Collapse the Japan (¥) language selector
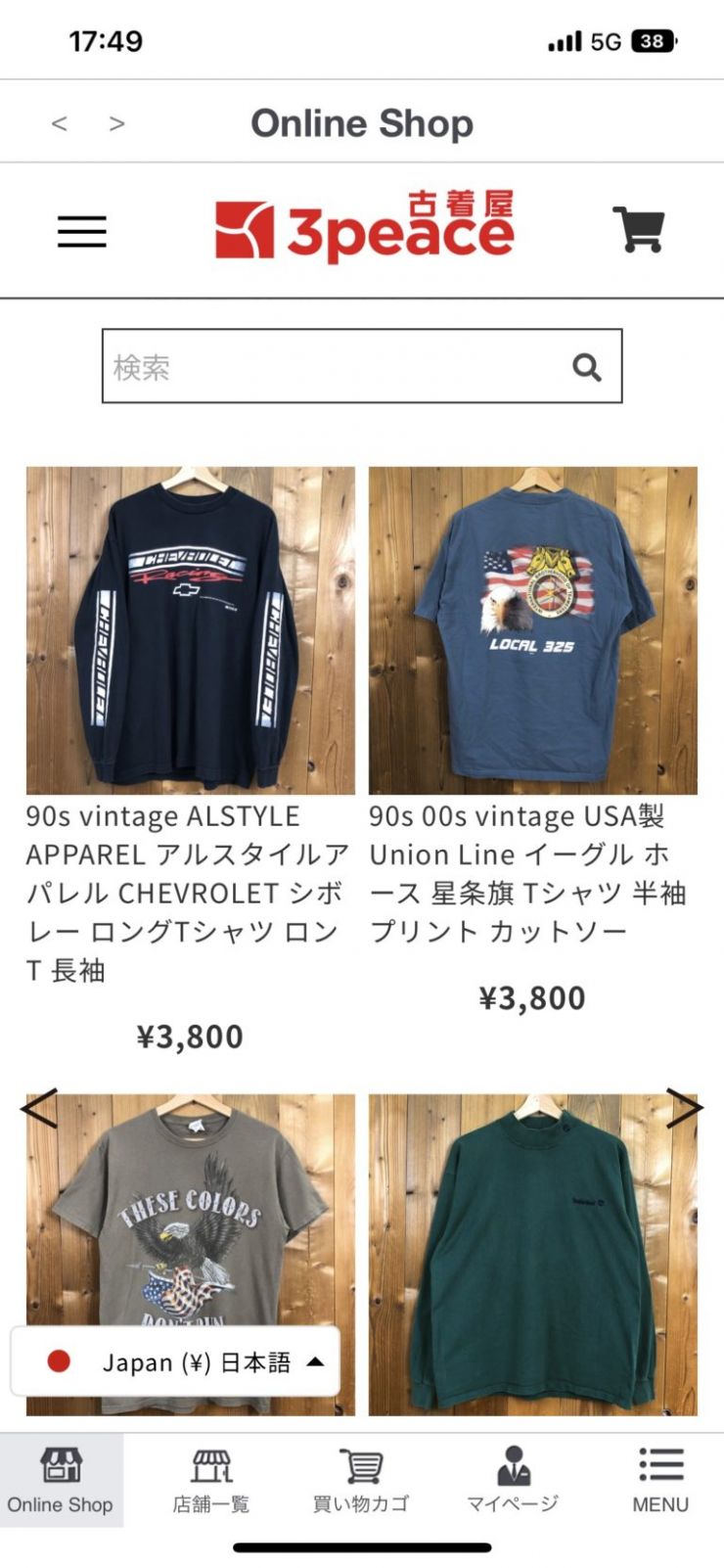Image resolution: width=724 pixels, height=1568 pixels. pyautogui.click(x=313, y=1360)
